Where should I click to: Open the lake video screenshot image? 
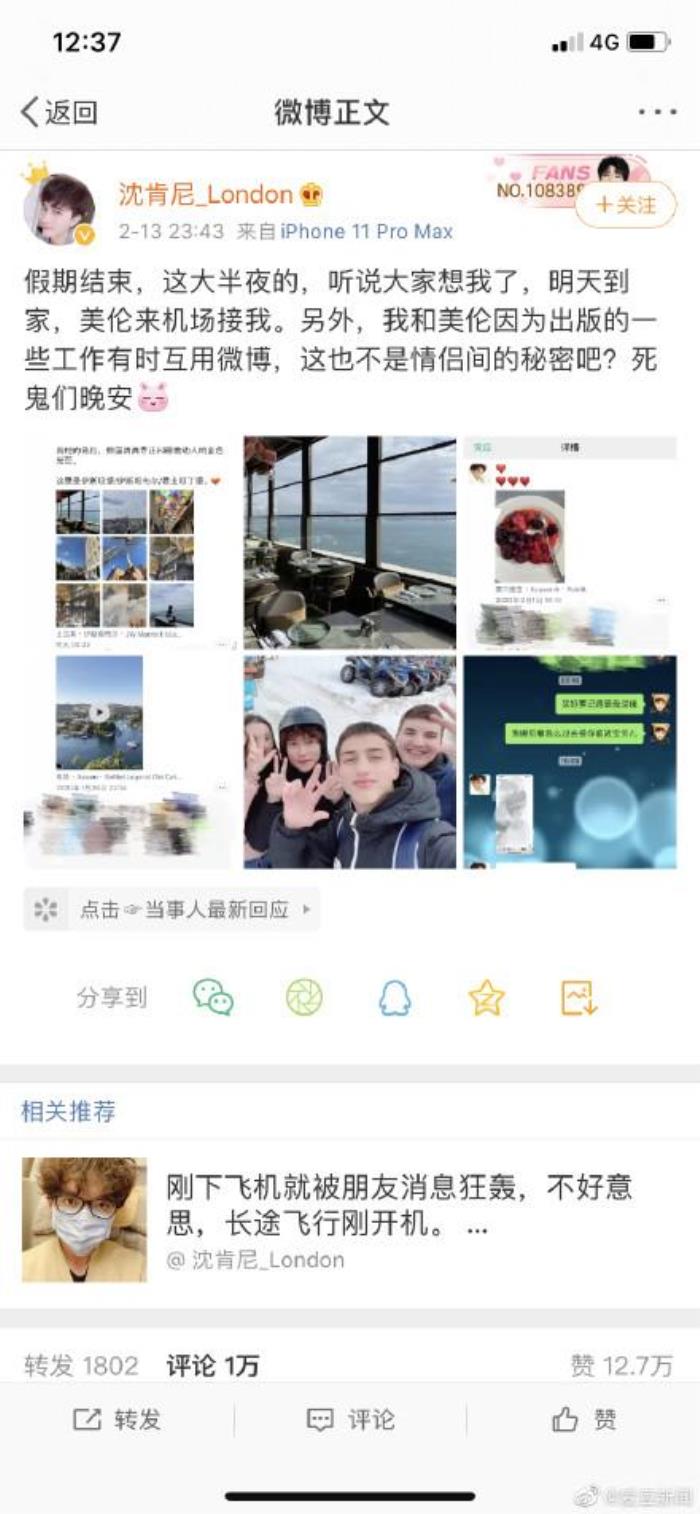tap(130, 762)
